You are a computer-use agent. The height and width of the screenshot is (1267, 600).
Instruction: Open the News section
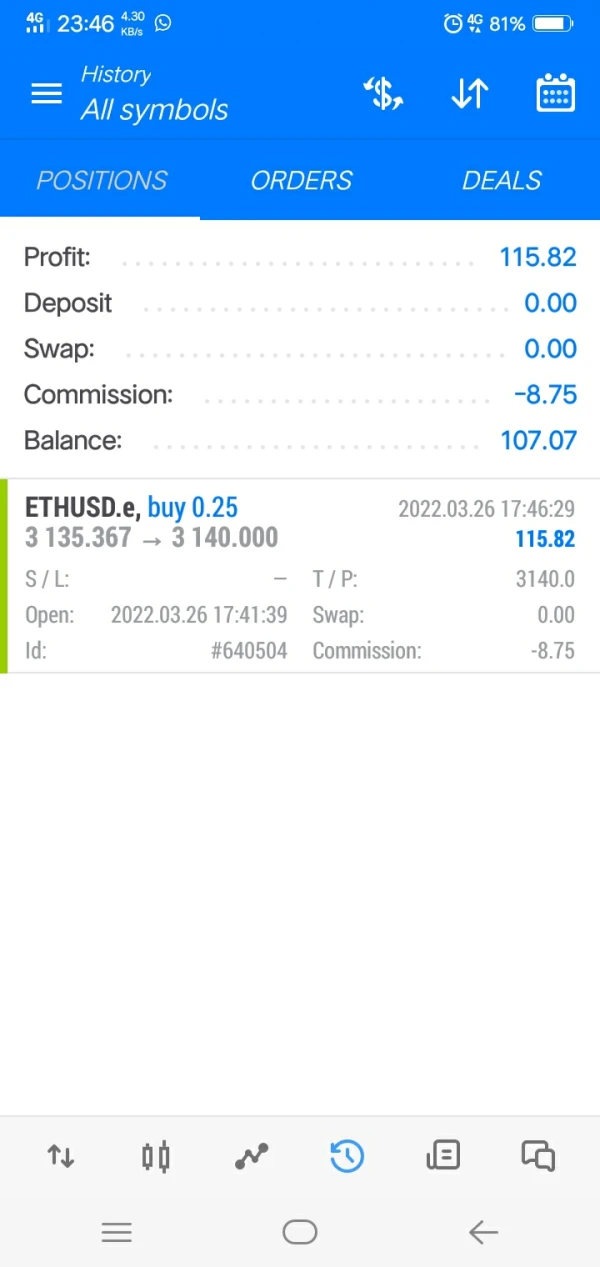pyautogui.click(x=443, y=1157)
